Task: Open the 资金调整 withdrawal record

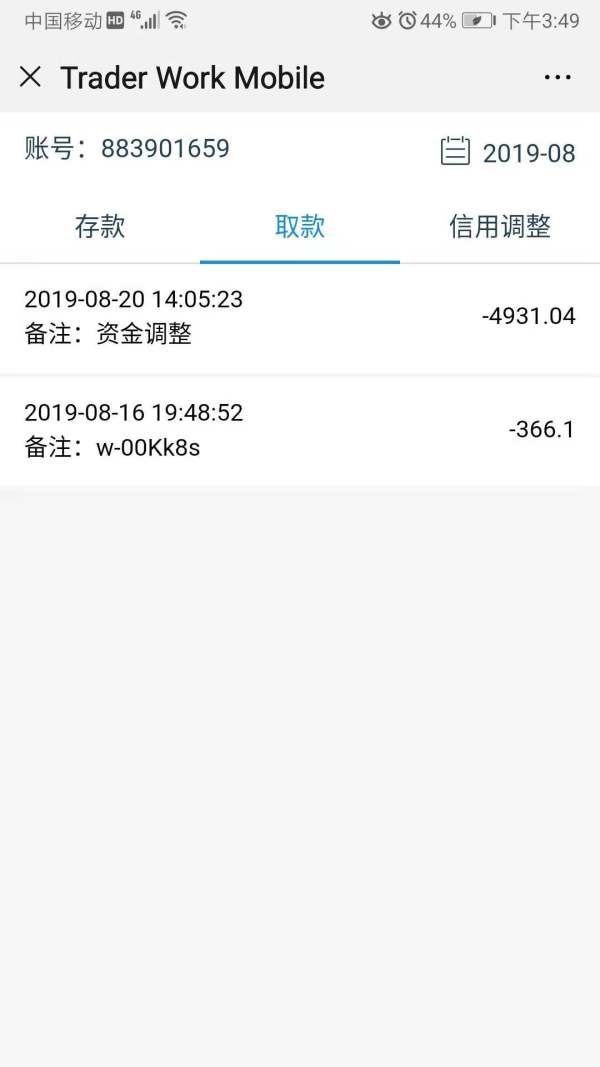Action: pyautogui.click(x=300, y=317)
